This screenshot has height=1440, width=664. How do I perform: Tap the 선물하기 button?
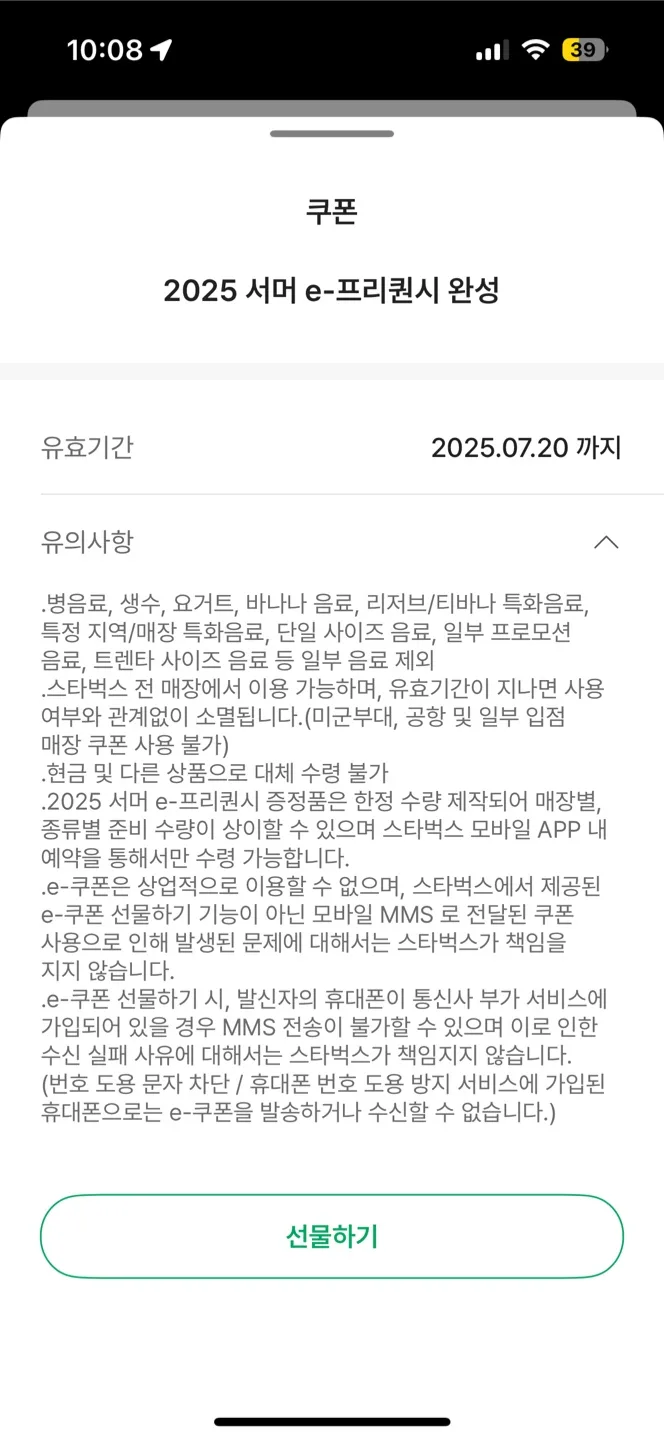tap(332, 1236)
